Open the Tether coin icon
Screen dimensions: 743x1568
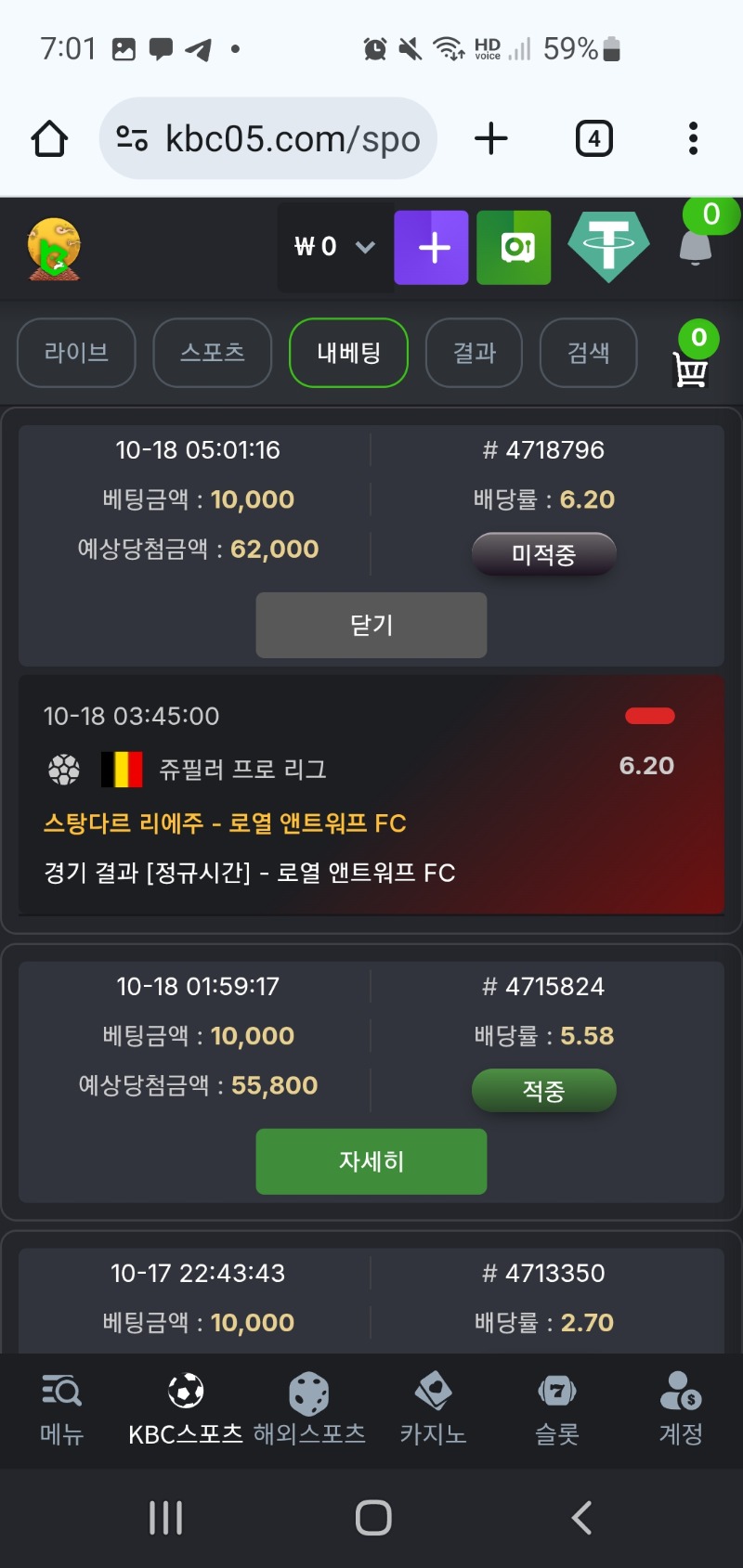pyautogui.click(x=608, y=247)
